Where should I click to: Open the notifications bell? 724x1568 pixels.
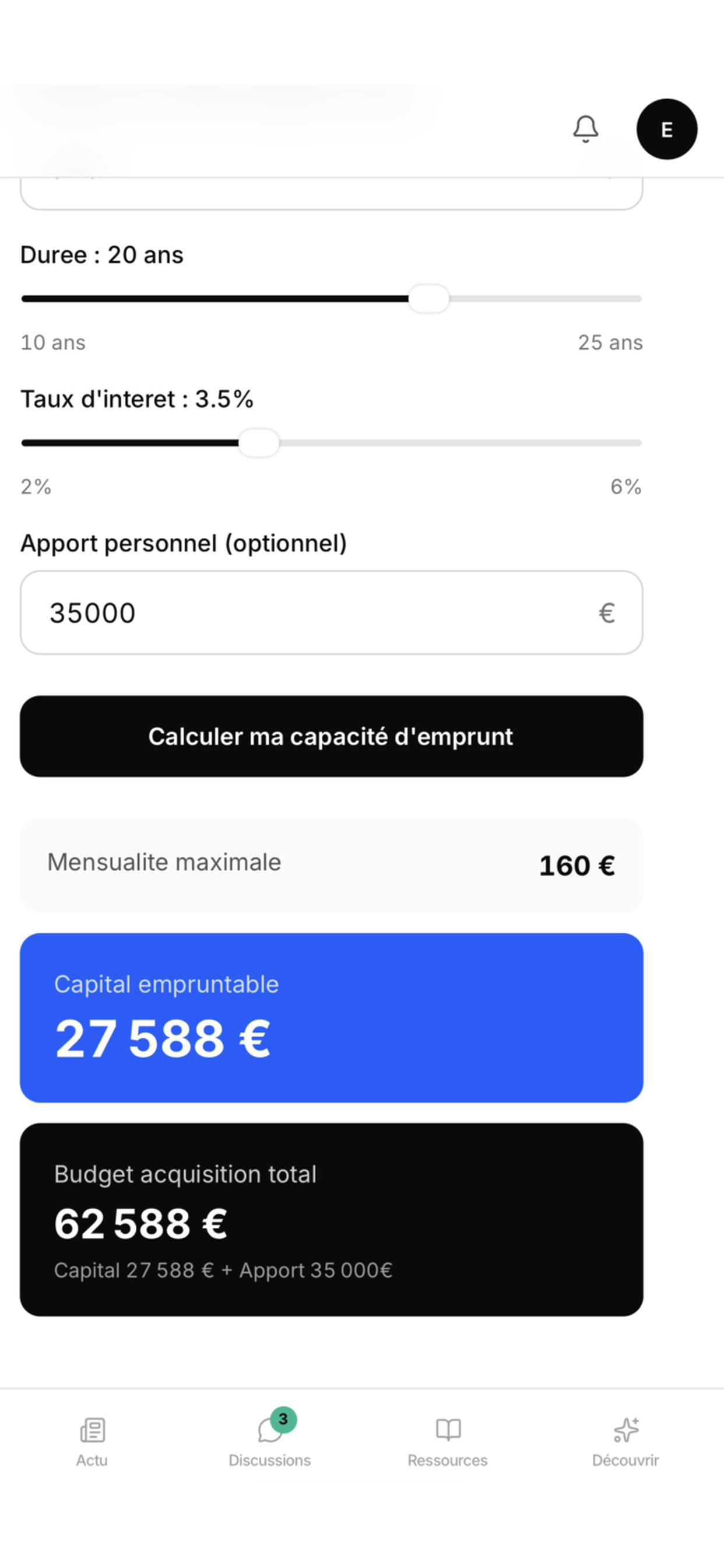(585, 129)
